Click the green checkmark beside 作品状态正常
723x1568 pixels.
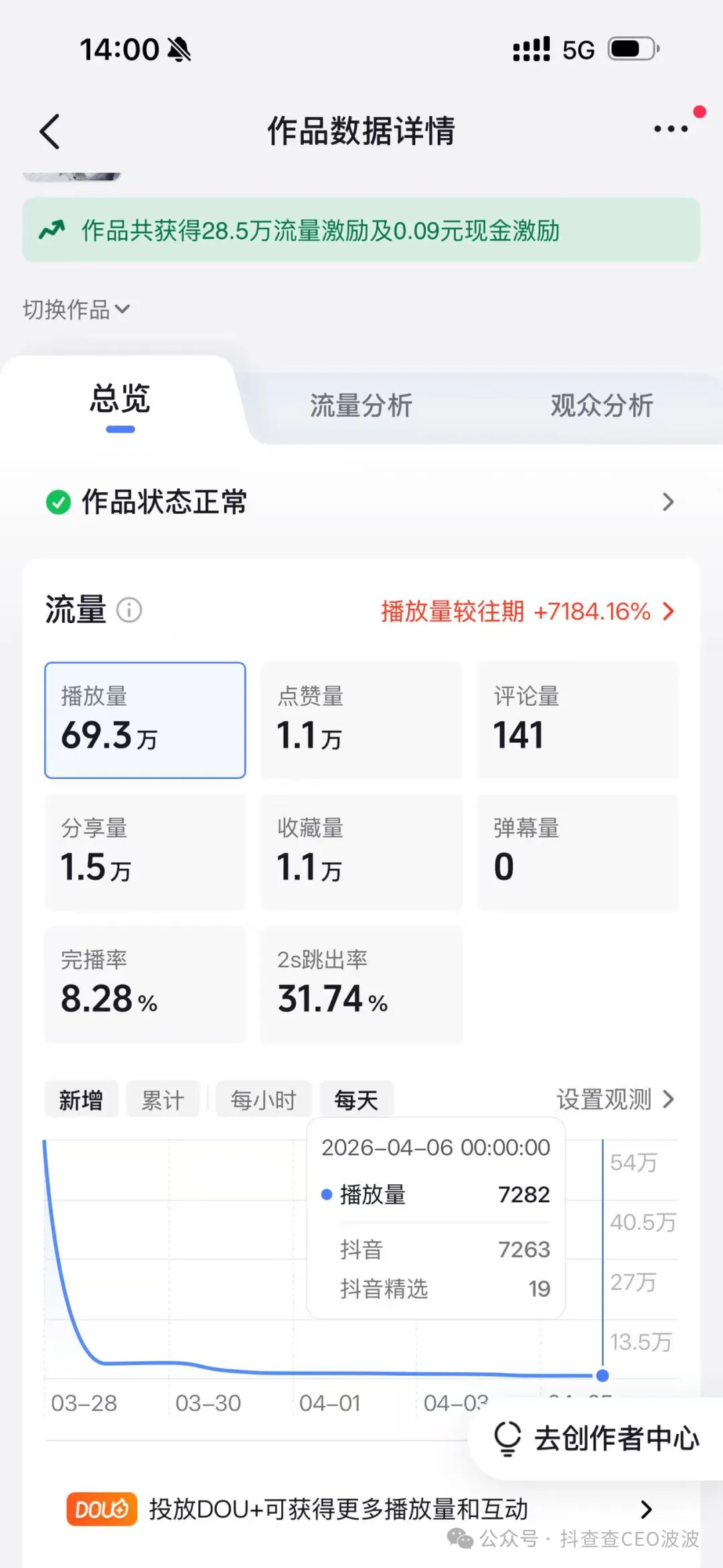[58, 502]
